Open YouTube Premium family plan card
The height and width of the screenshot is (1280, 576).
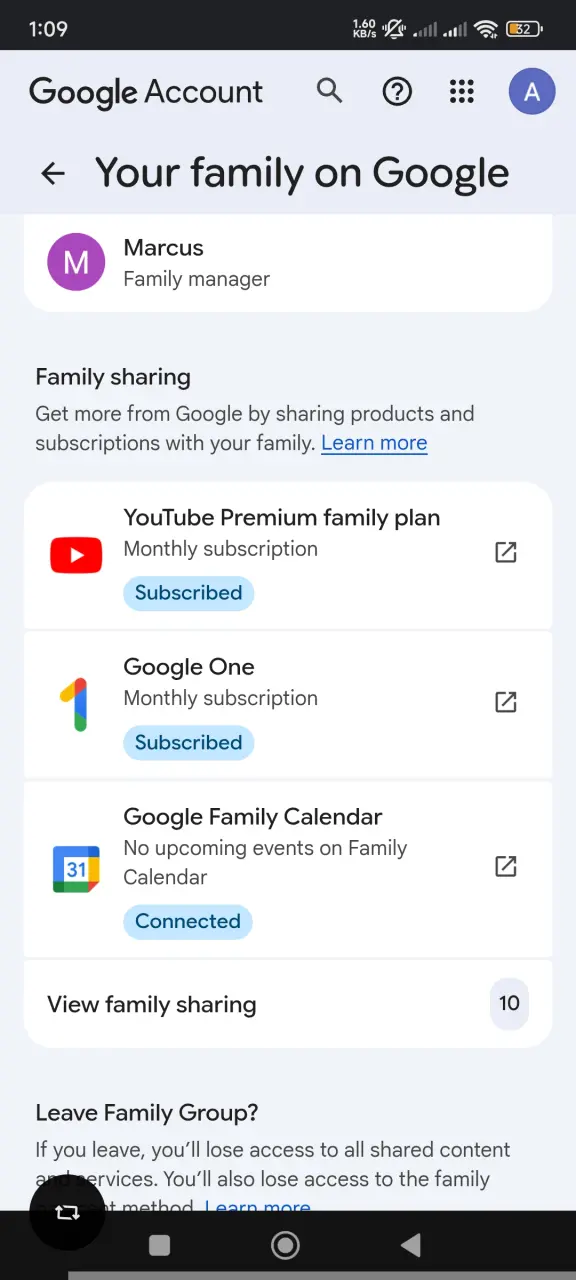click(288, 555)
